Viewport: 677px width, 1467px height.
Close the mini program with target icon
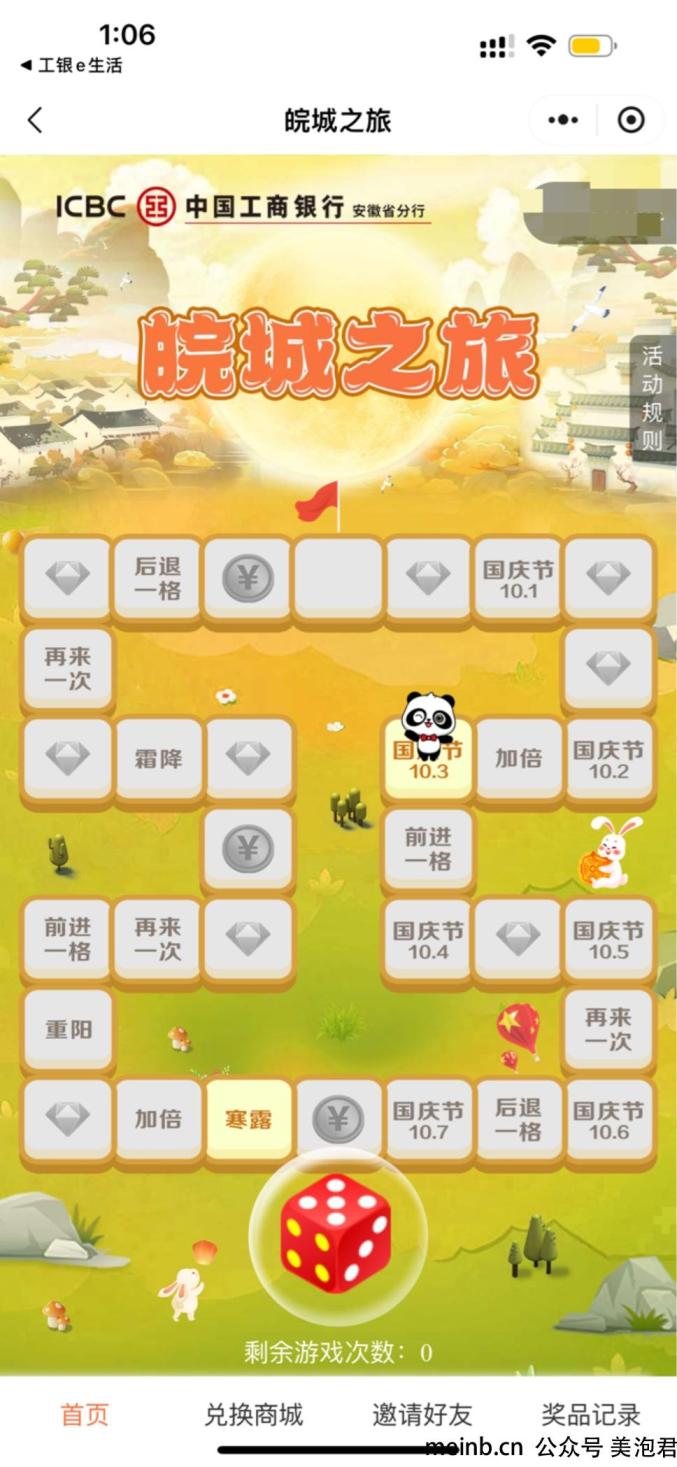point(631,121)
